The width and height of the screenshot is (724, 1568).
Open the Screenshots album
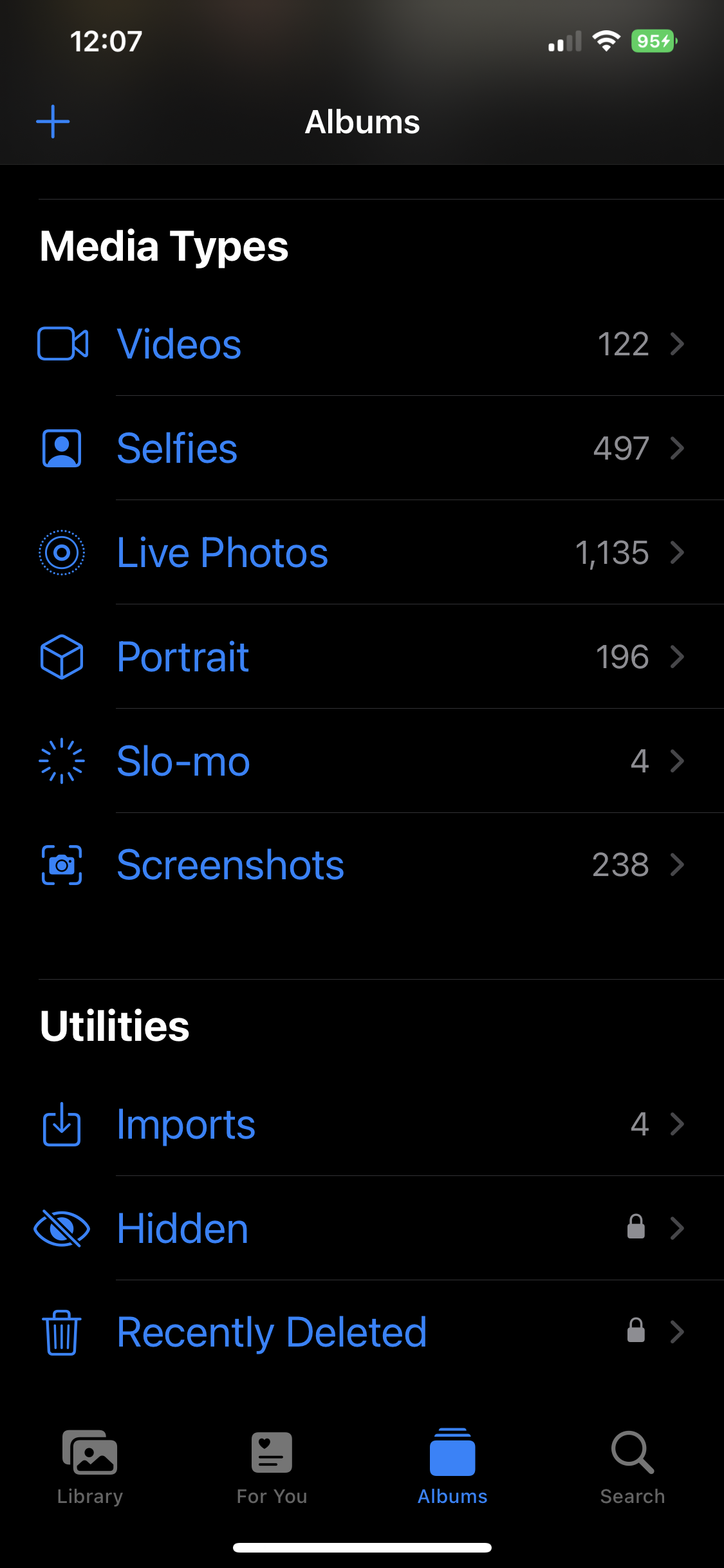pos(230,864)
